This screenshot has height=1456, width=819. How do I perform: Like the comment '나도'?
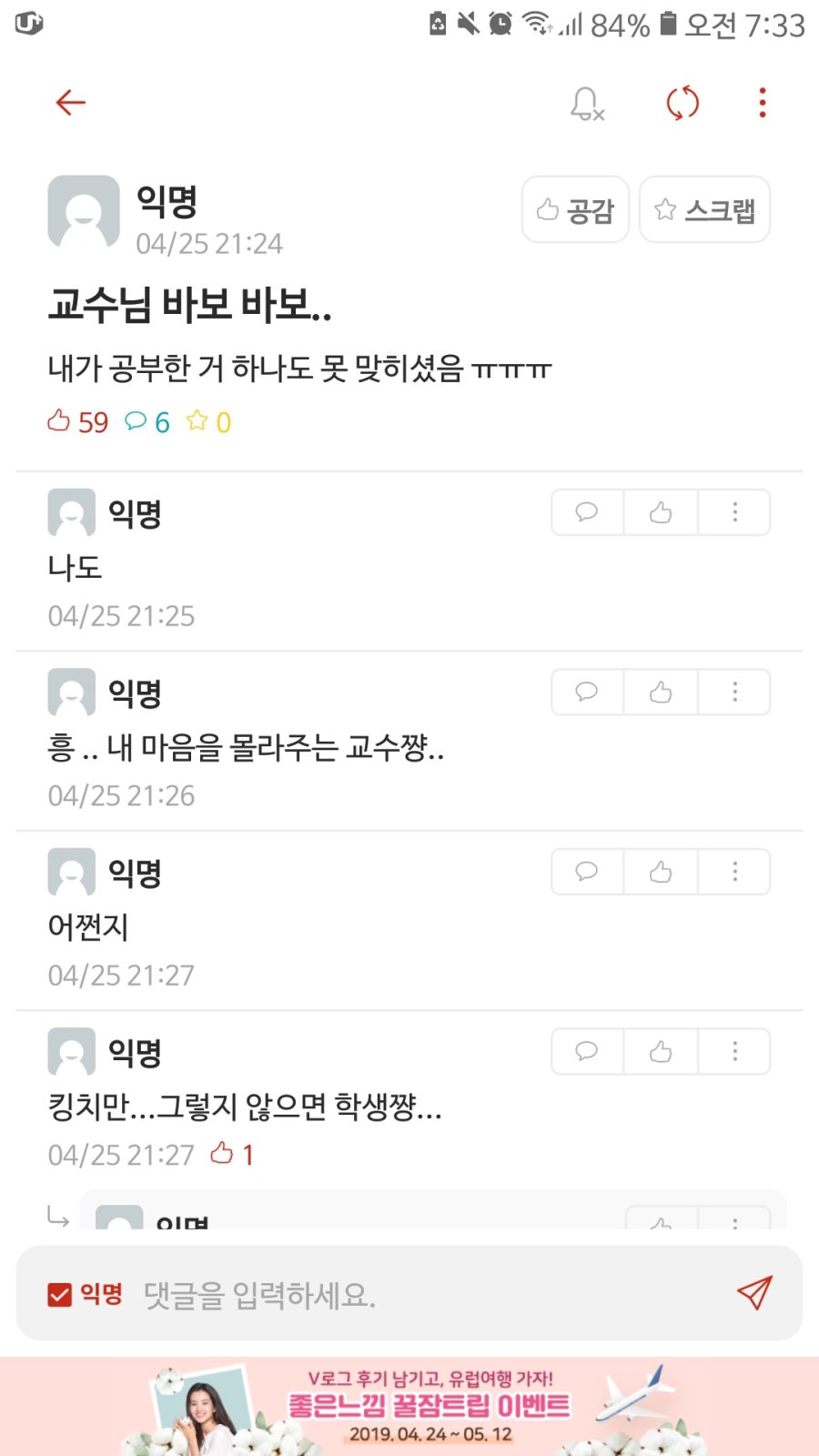661,512
